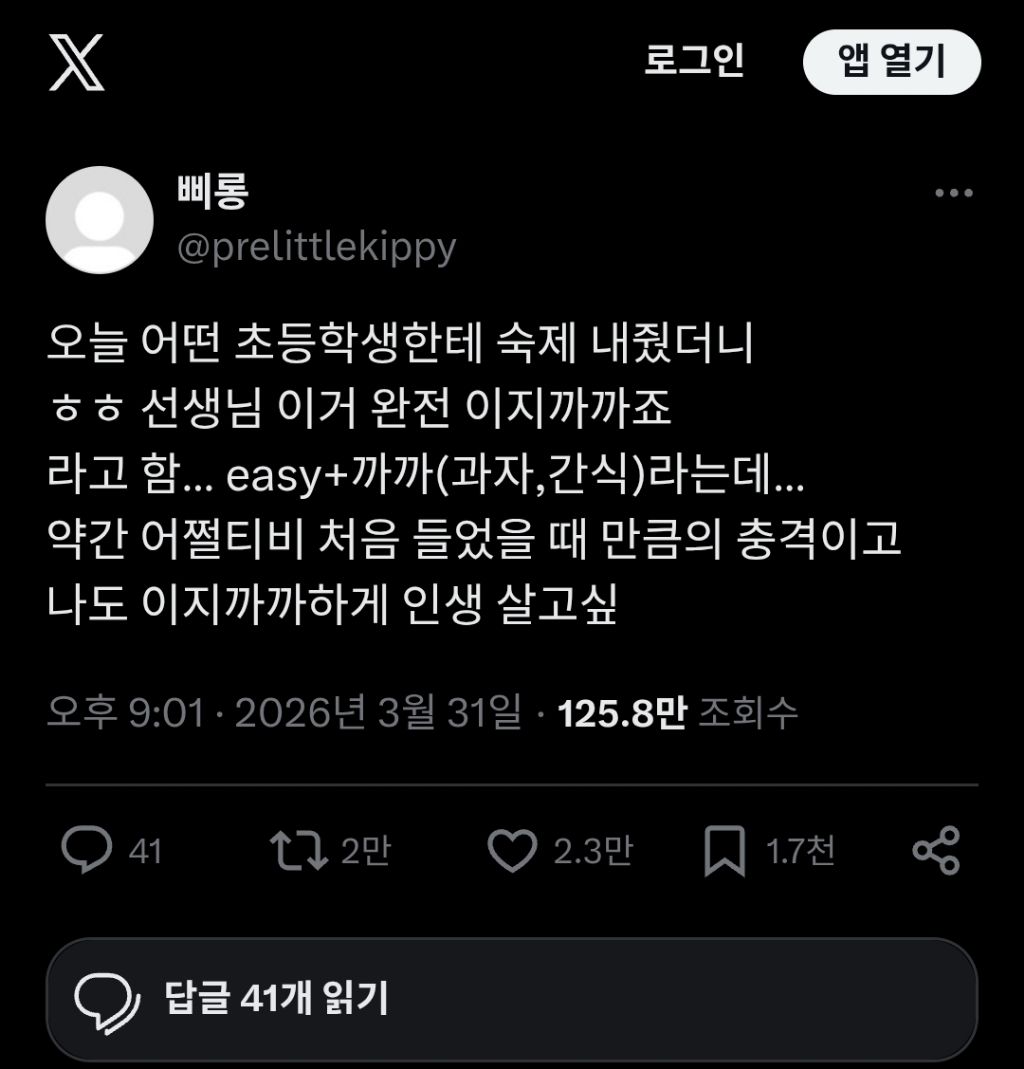Repost this tweet
Screen dimensions: 1024x1069
pos(299,851)
